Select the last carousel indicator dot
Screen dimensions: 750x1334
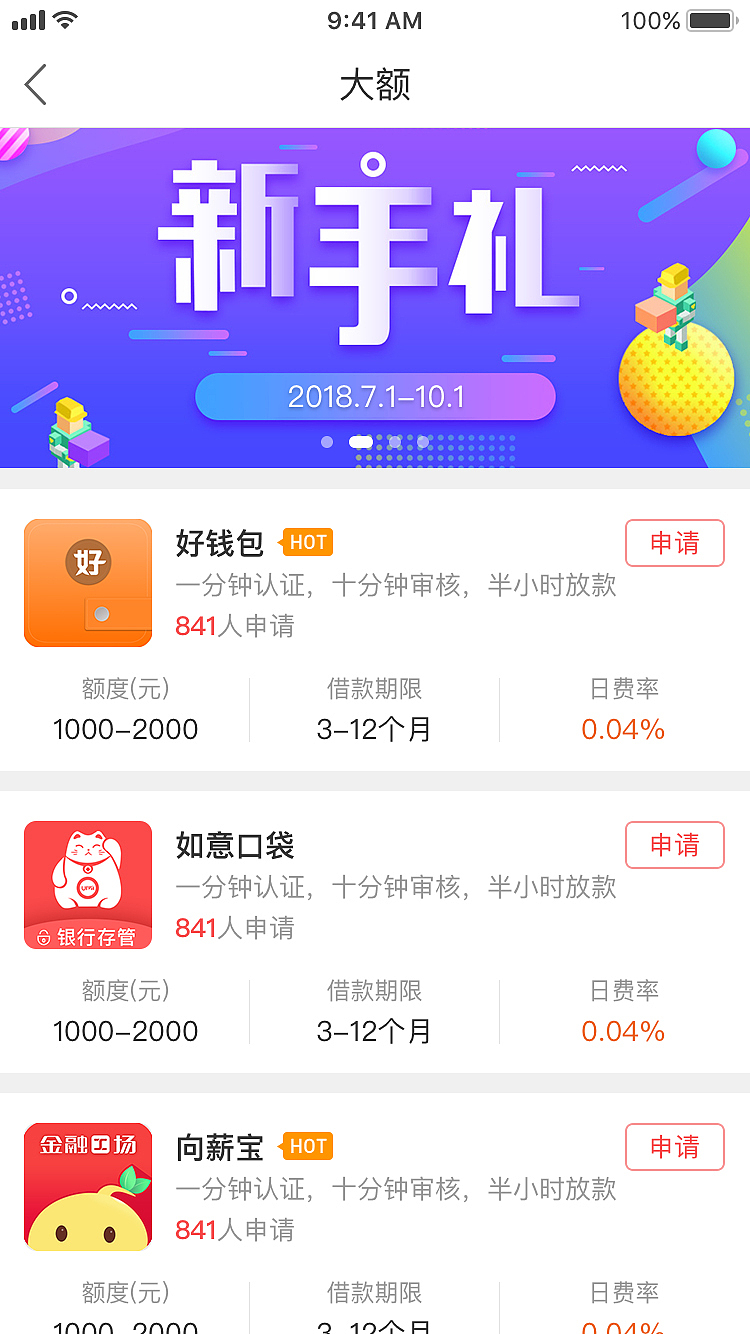pyautogui.click(x=423, y=441)
